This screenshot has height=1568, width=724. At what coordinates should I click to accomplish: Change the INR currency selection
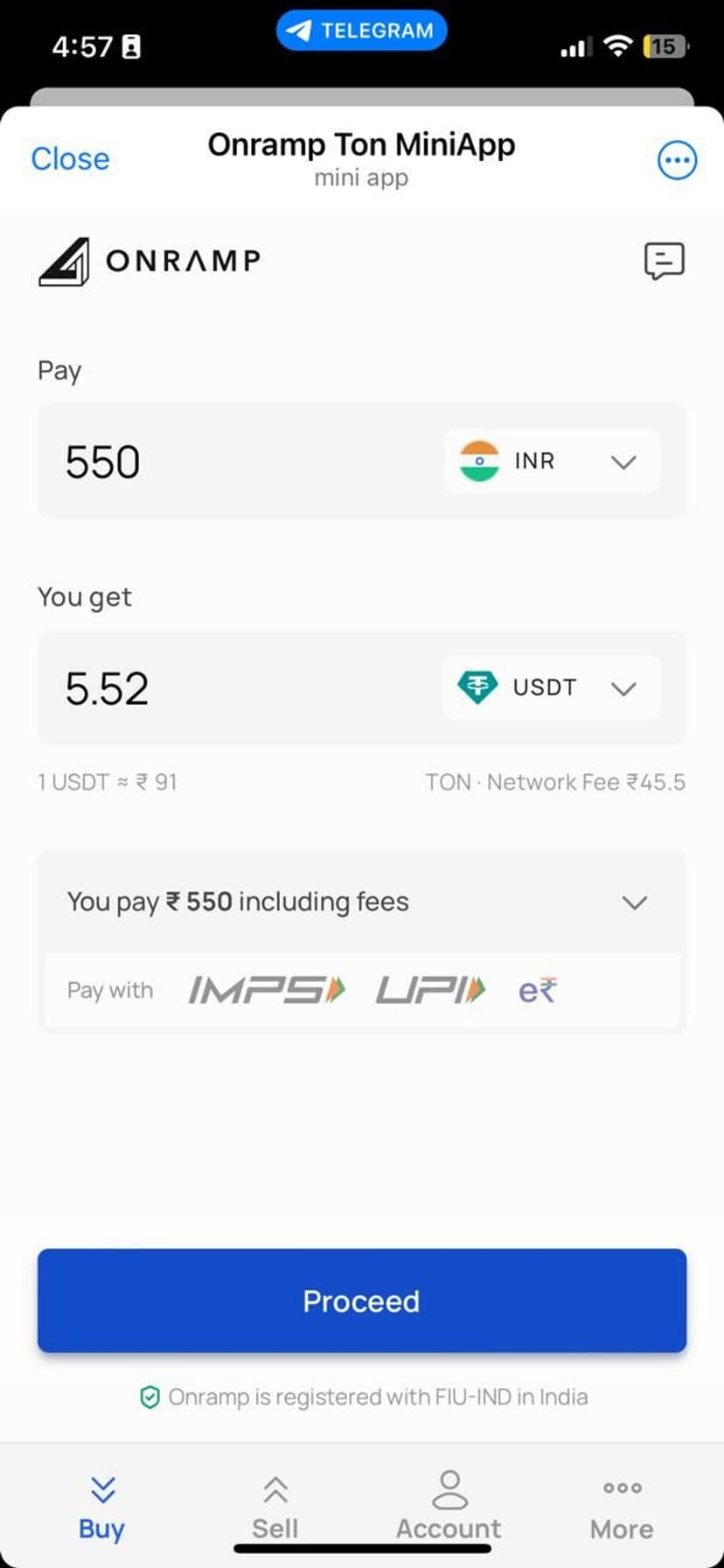[552, 462]
